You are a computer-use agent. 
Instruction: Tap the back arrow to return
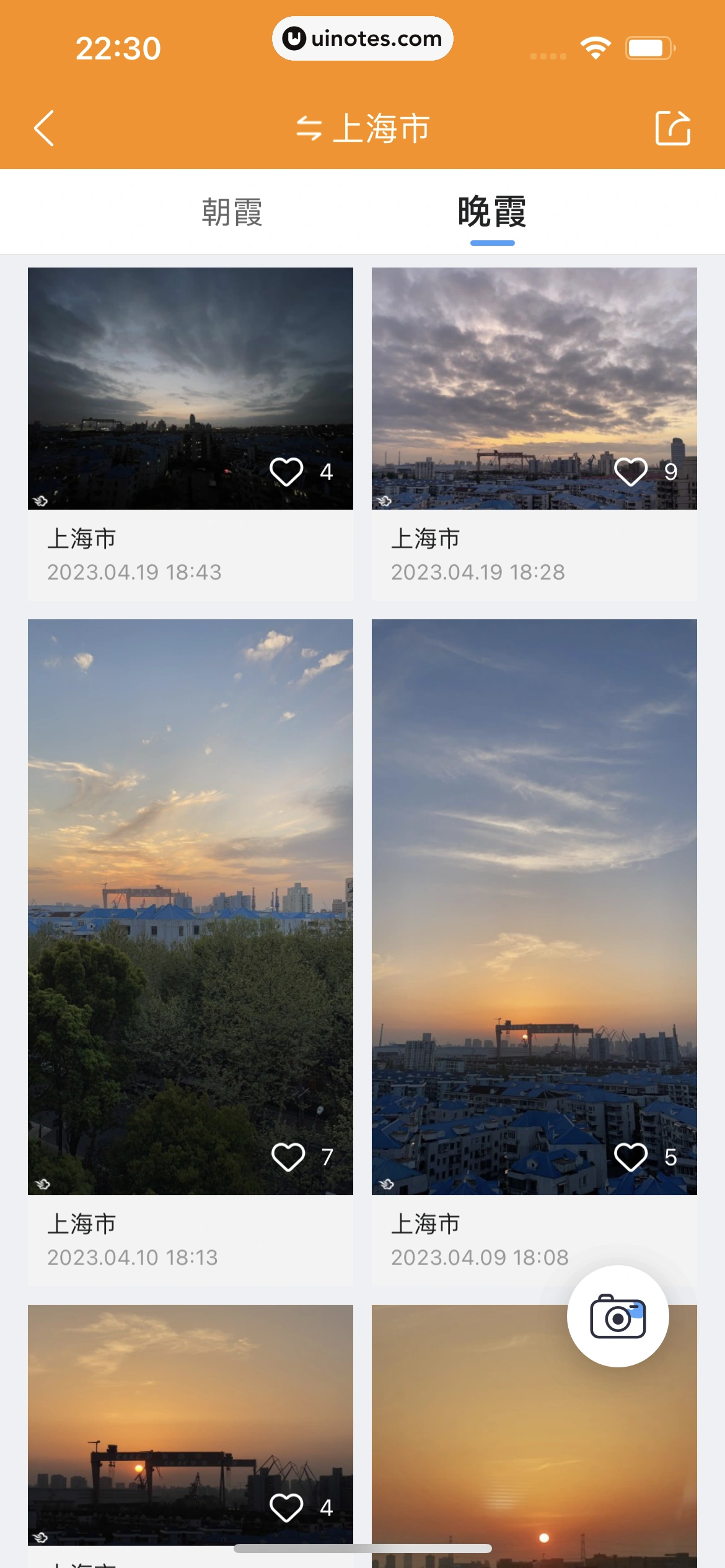click(43, 129)
